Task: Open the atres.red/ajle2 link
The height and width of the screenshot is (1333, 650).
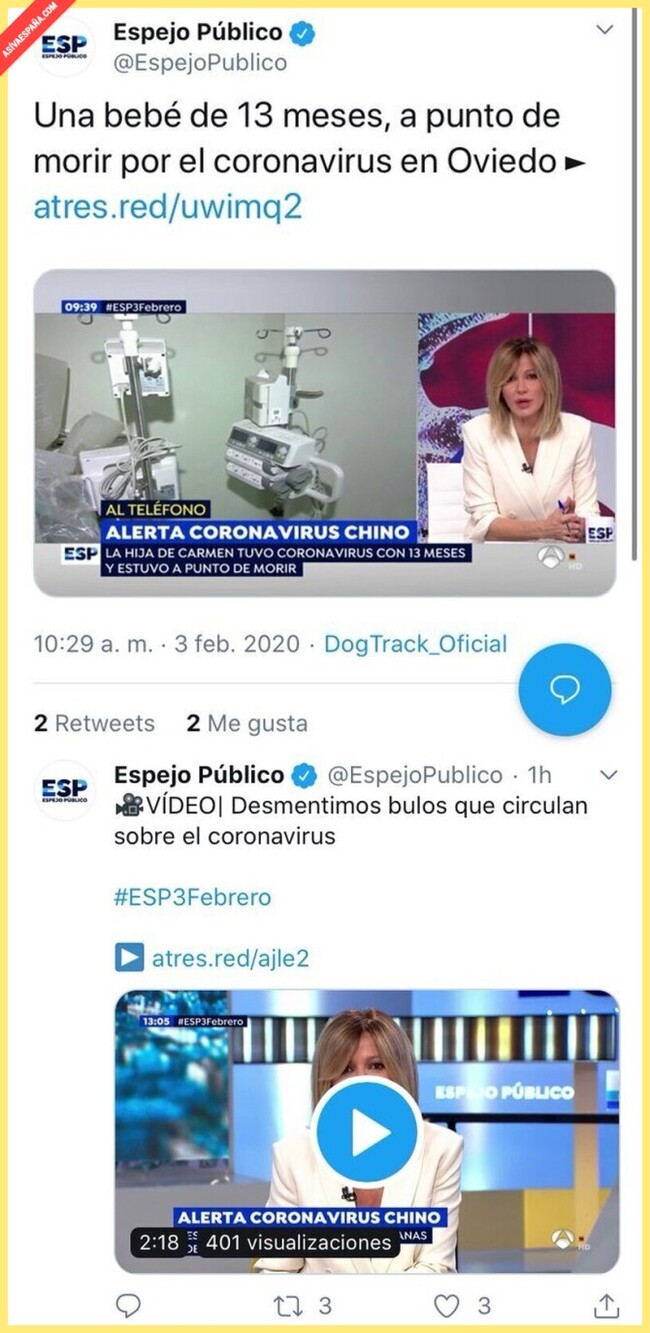Action: (x=230, y=958)
